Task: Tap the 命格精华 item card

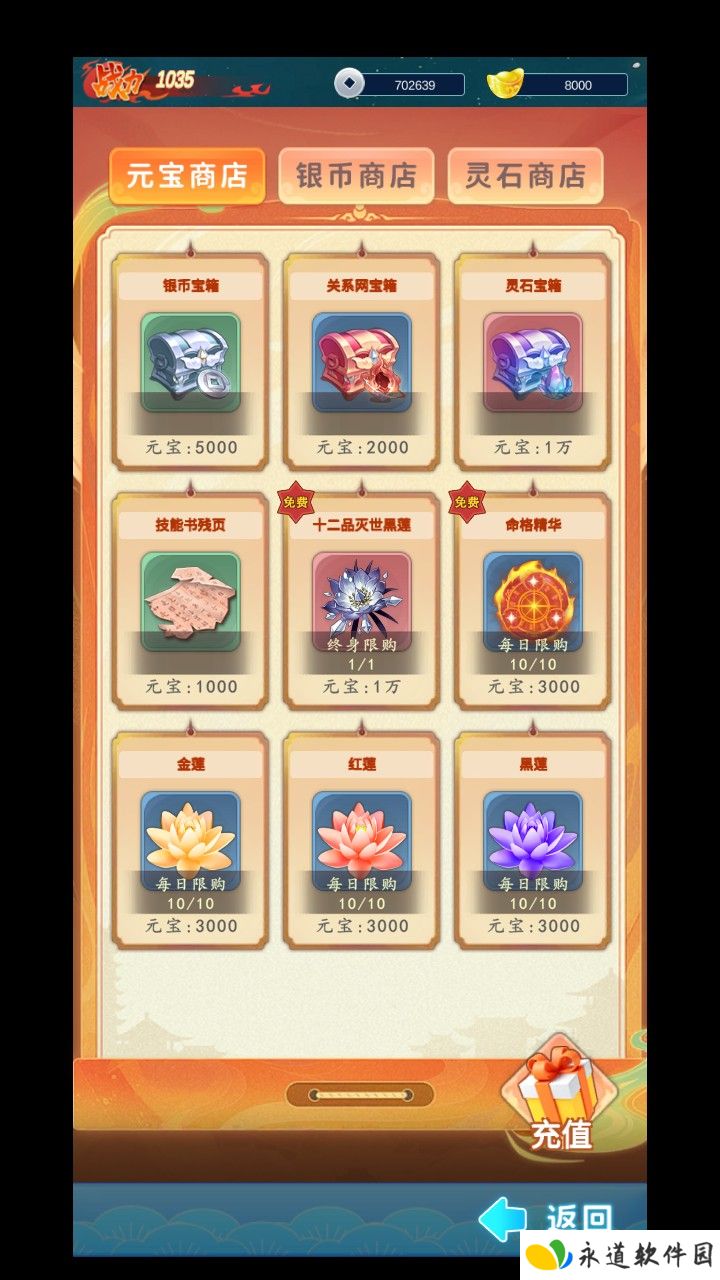Action: pos(532,601)
